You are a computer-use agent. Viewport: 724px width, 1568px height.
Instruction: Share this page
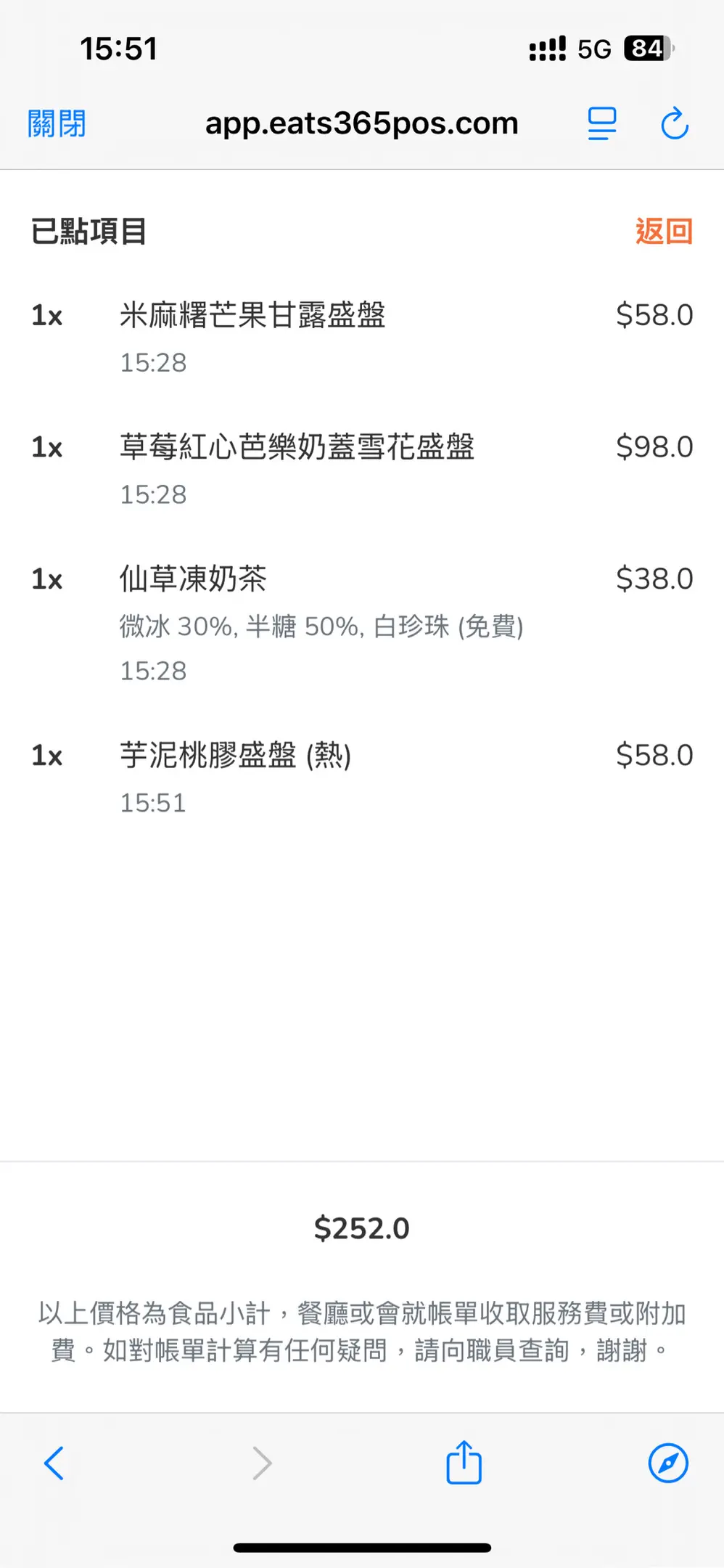[464, 1463]
